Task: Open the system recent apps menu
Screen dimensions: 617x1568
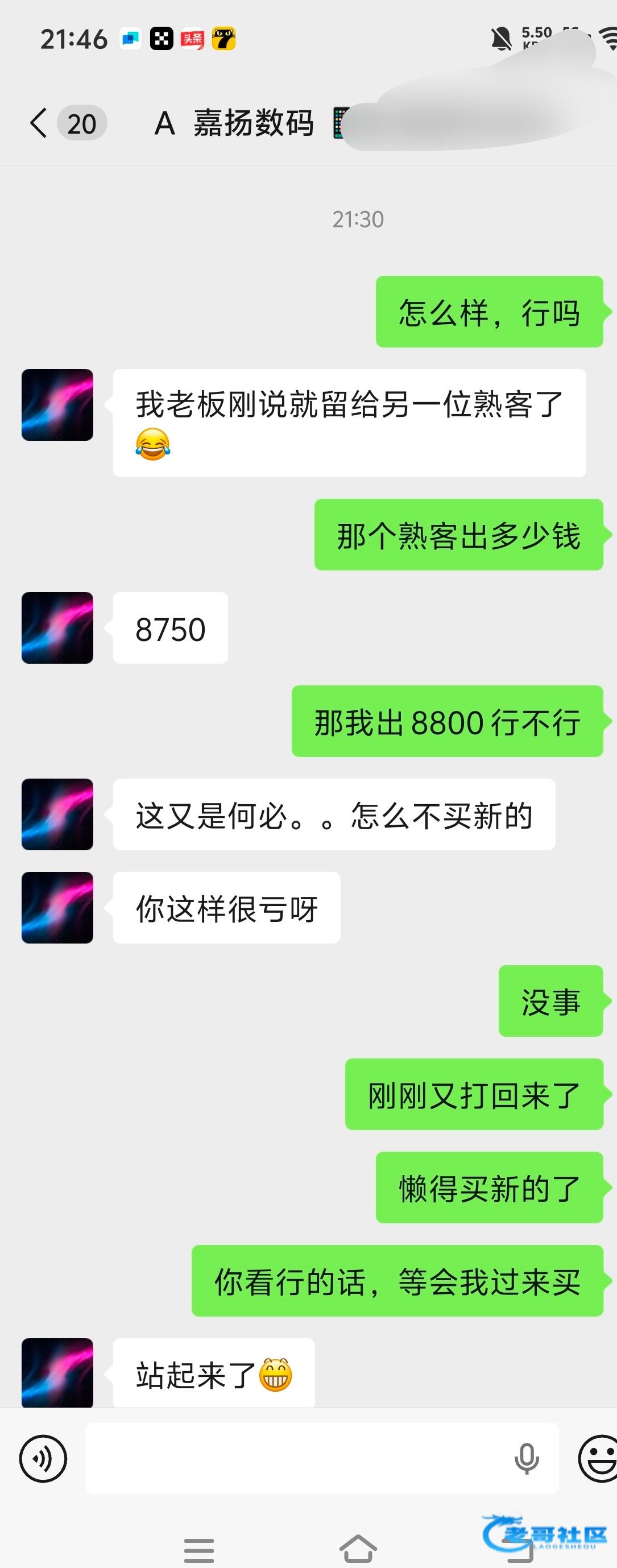Action: [198, 1550]
